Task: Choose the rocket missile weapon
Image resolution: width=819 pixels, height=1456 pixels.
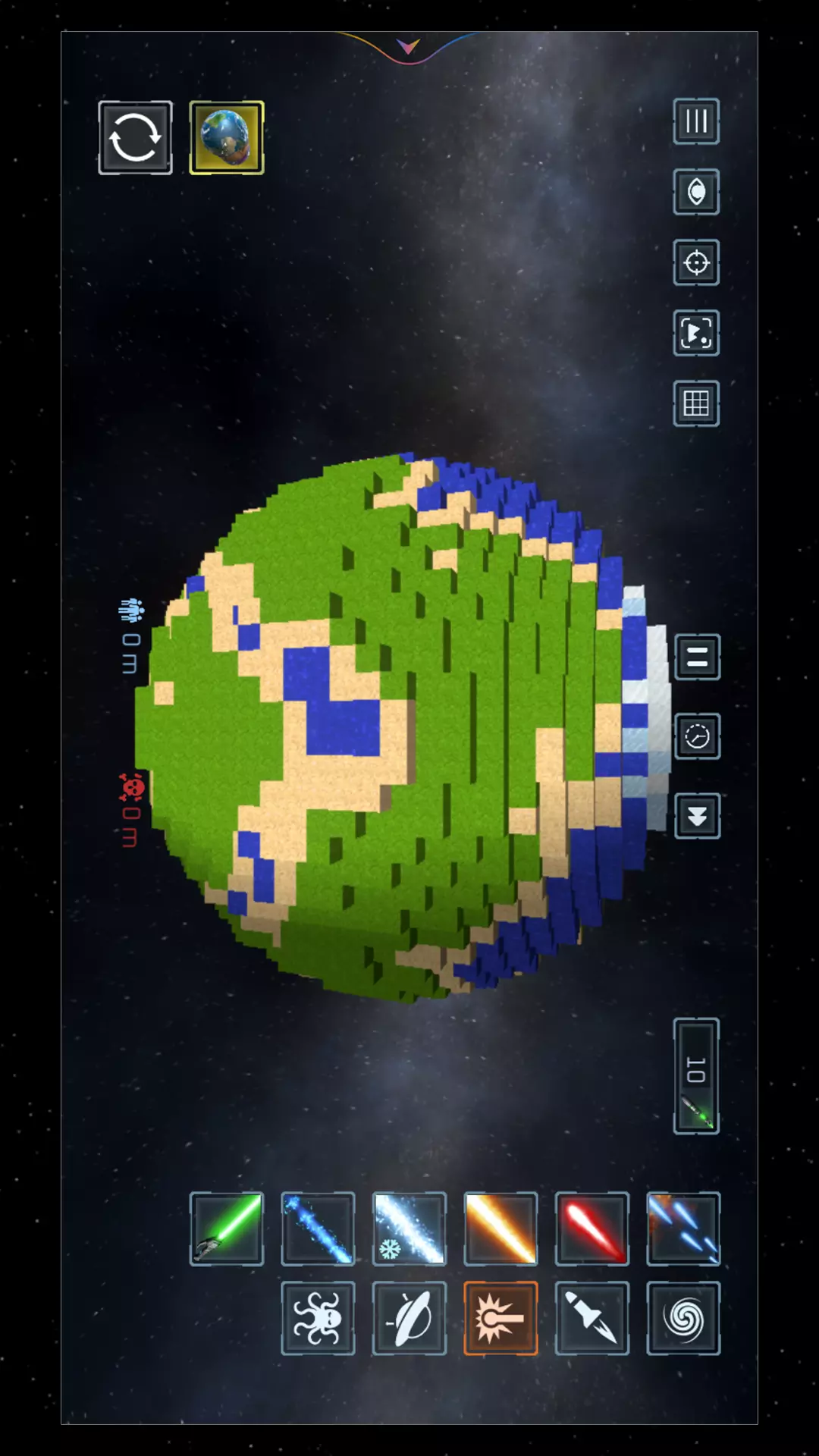Action: 592,1318
